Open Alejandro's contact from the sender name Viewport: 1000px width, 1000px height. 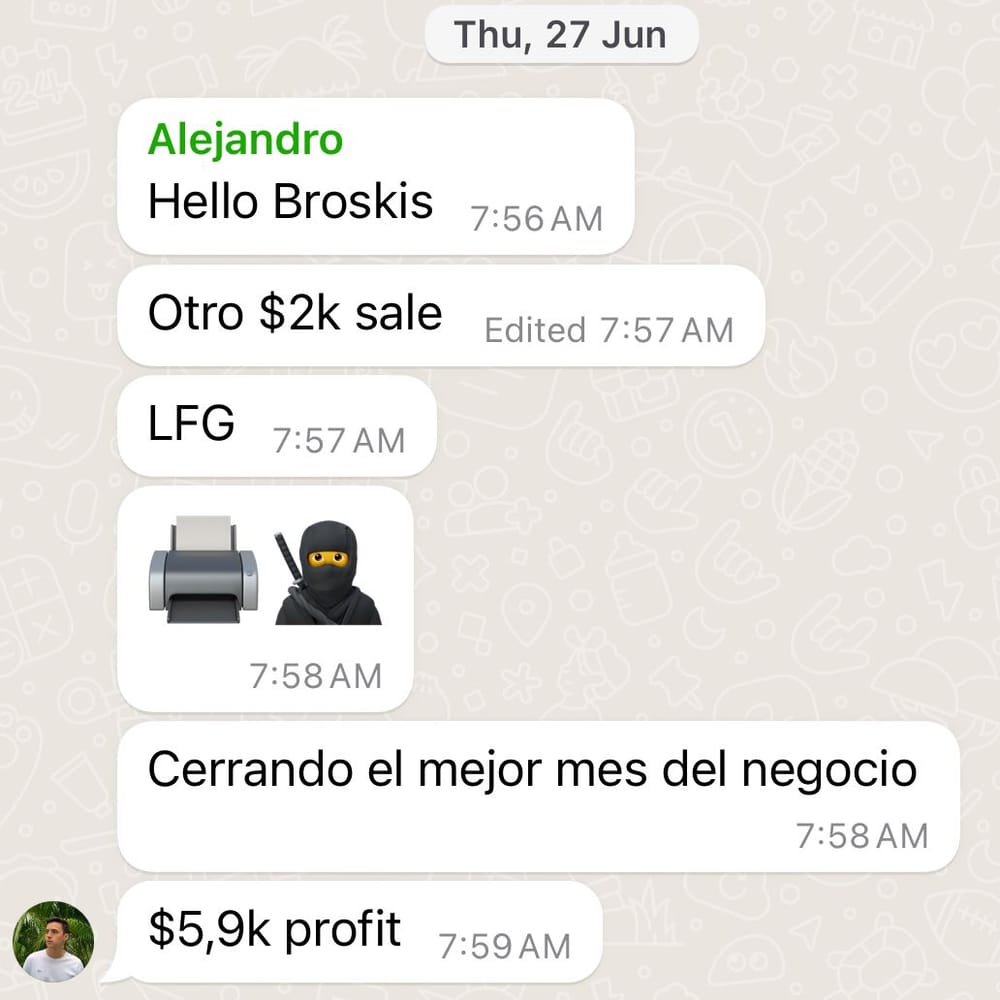(245, 140)
